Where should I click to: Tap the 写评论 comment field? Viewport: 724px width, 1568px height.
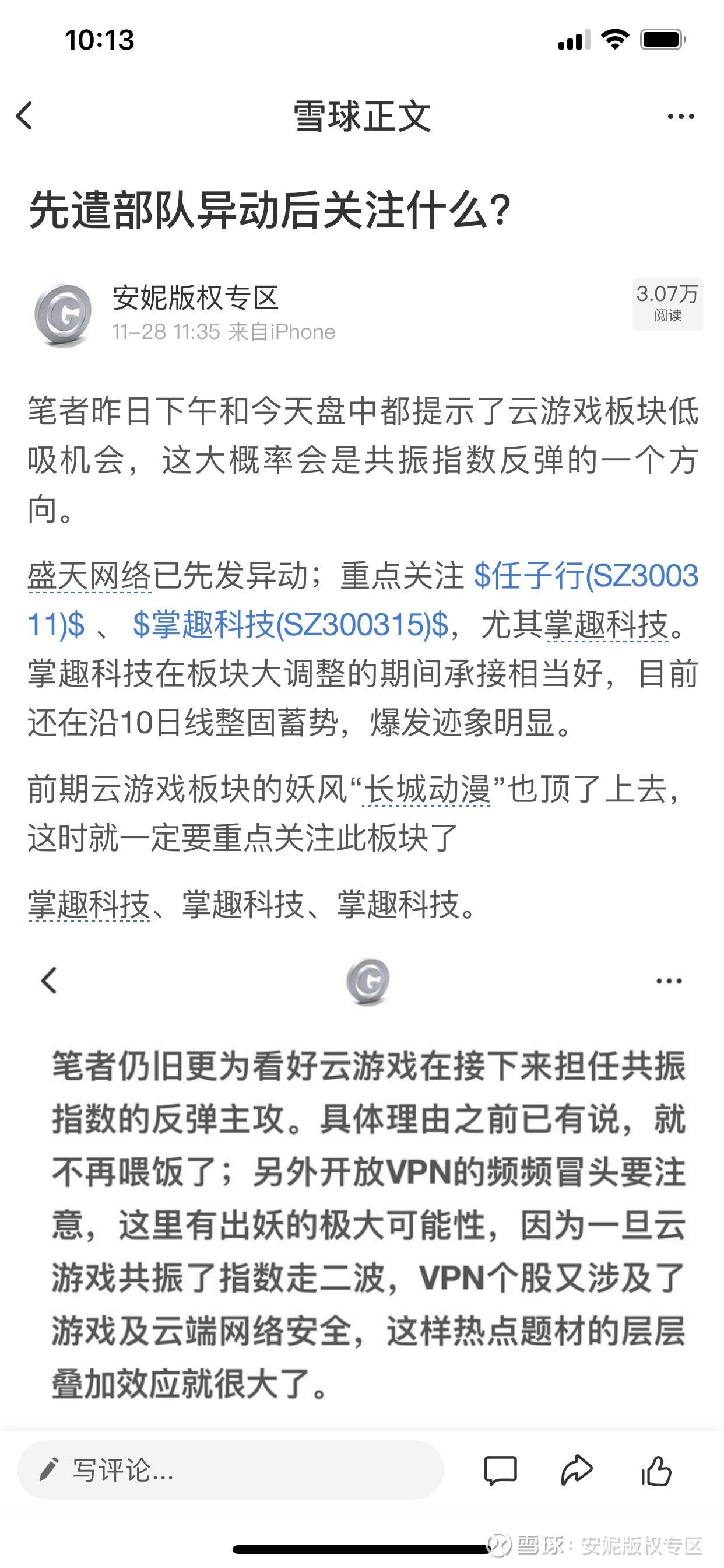(x=231, y=1471)
